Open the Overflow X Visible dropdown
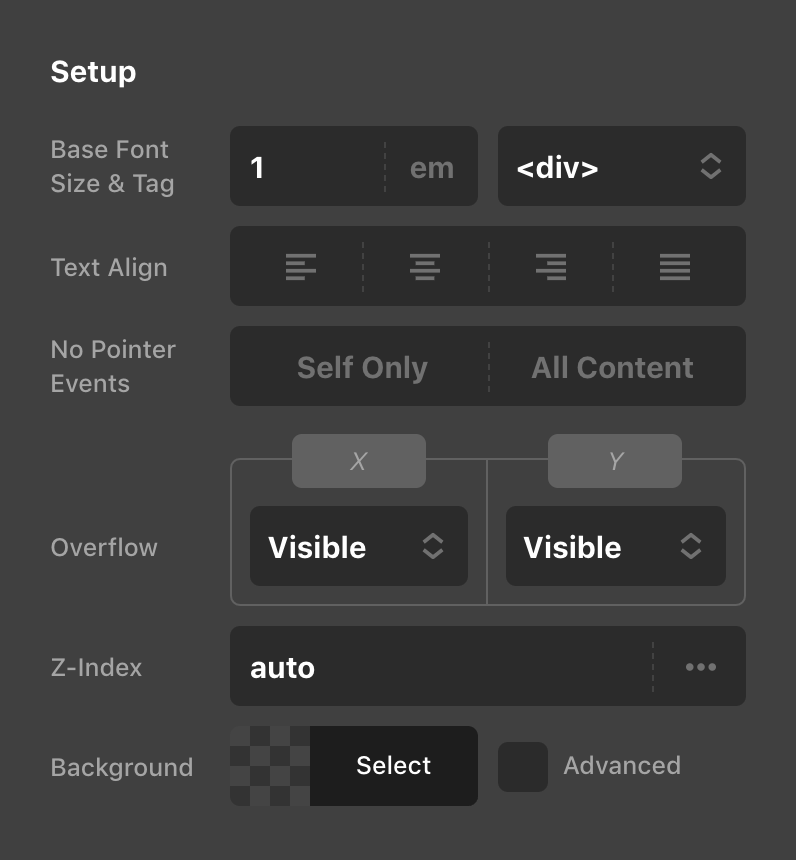 click(358, 547)
